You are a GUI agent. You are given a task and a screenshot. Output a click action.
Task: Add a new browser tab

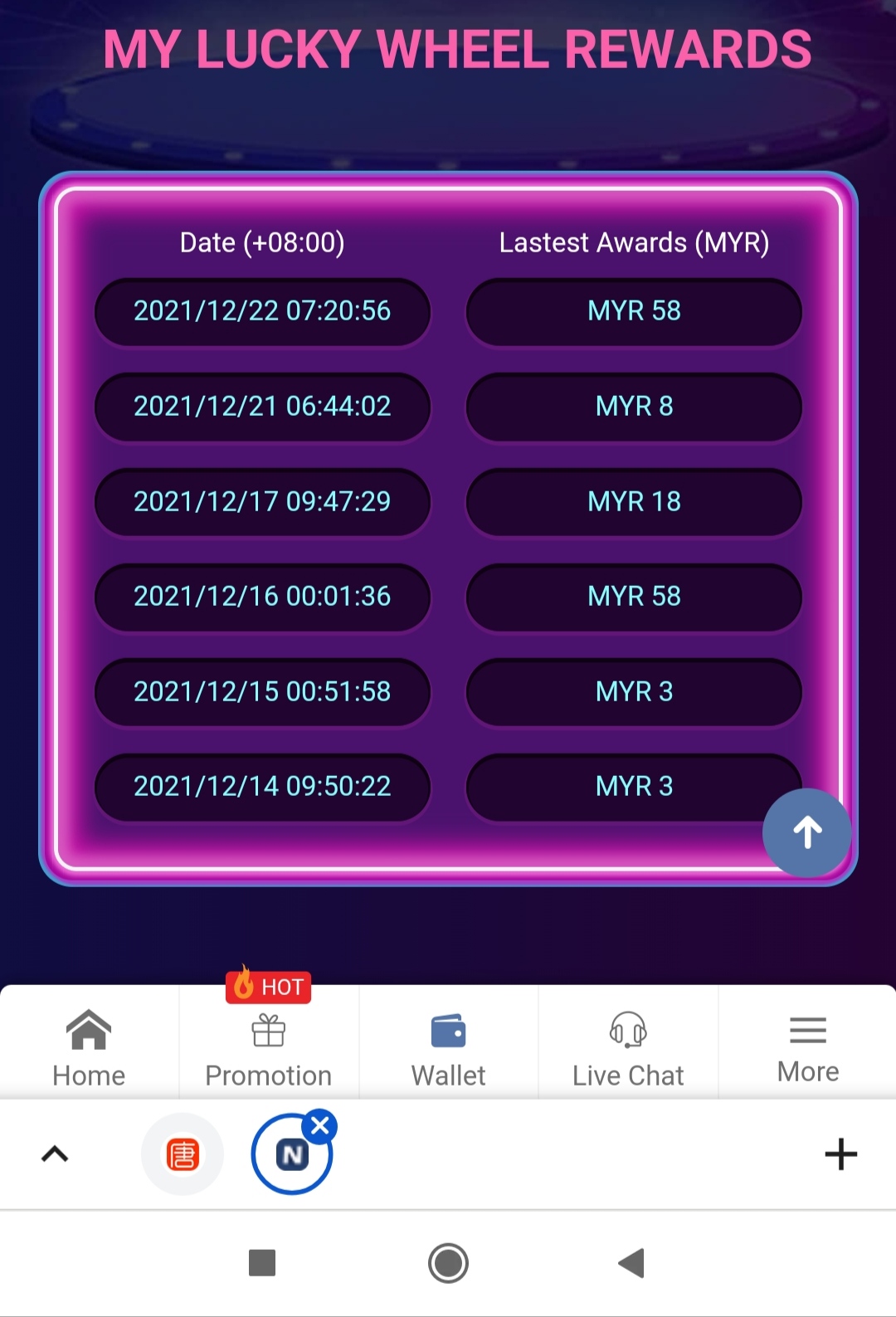pyautogui.click(x=840, y=1154)
